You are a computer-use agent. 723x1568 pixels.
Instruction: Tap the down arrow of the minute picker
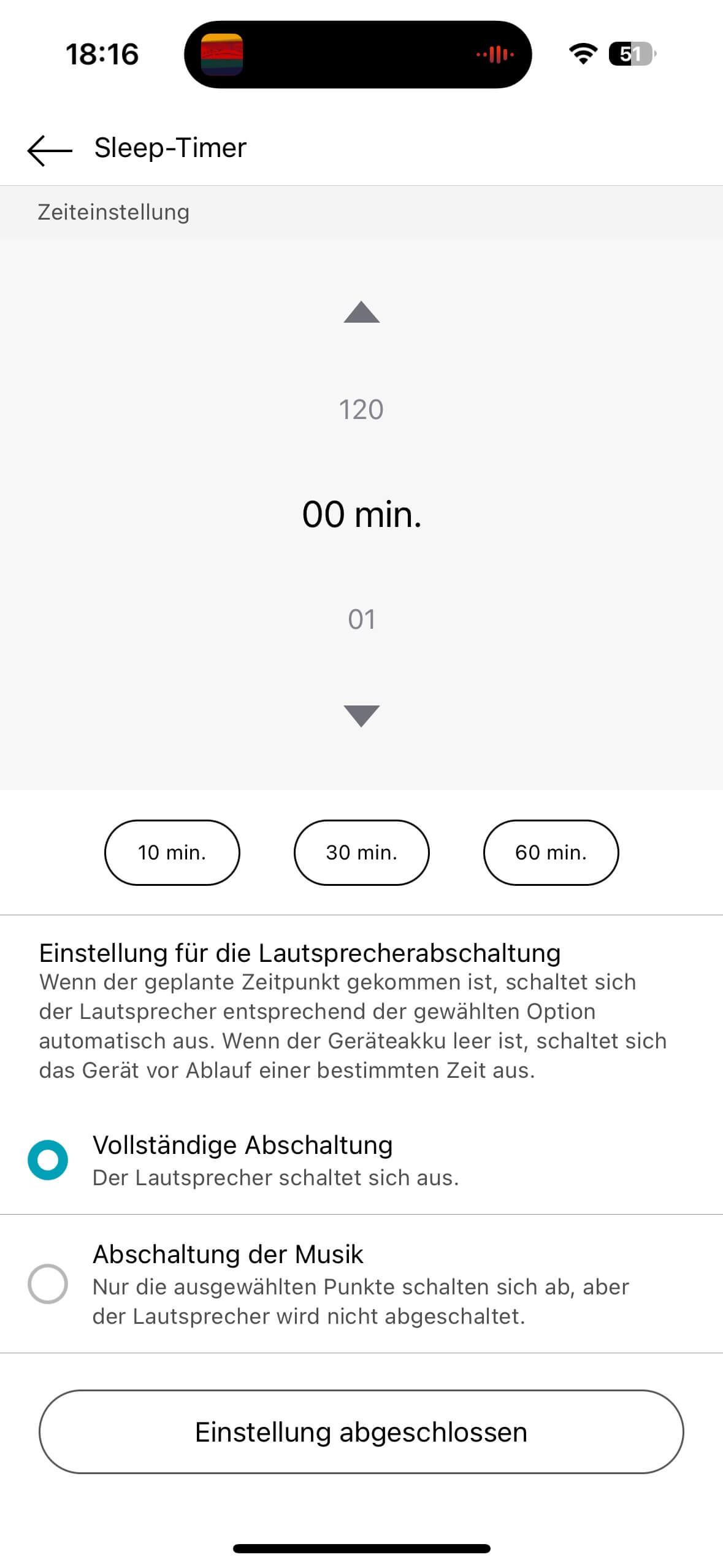[361, 715]
